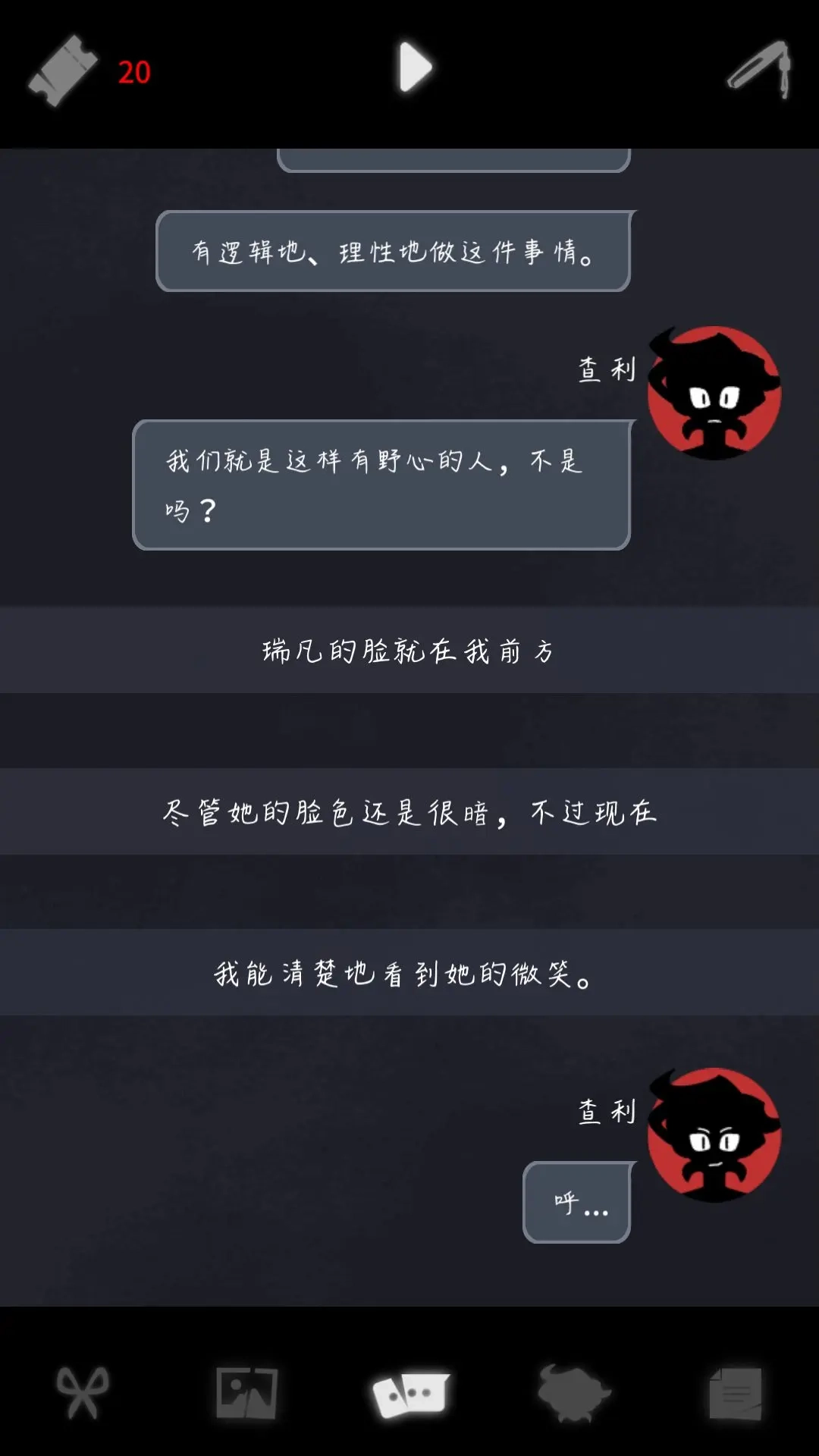Open the picture gallery tab
This screenshot has width=819, height=1456.
pos(246,1392)
